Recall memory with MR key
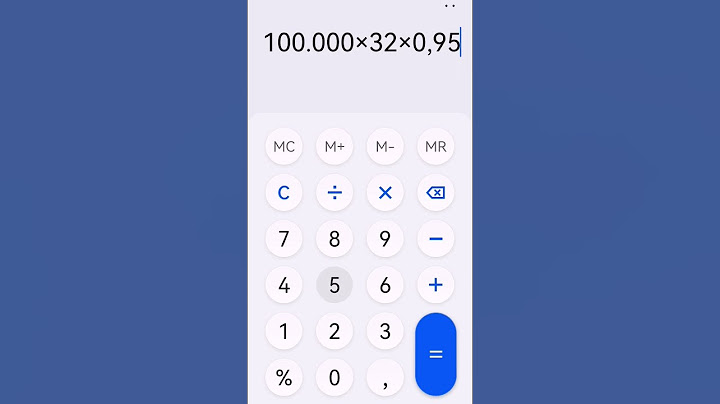Image resolution: width=720 pixels, height=404 pixels. (435, 147)
